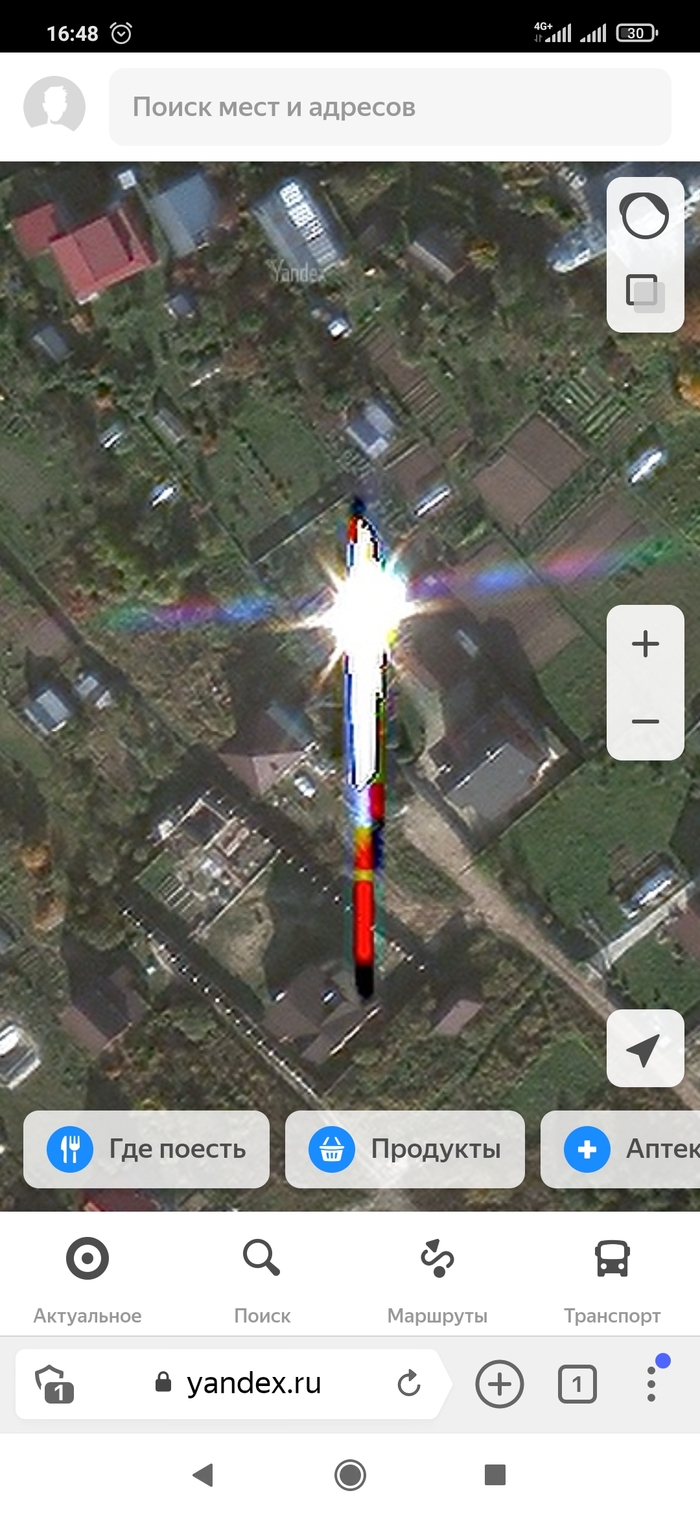Show open browser tabs
700x1517 pixels.
tap(577, 1385)
